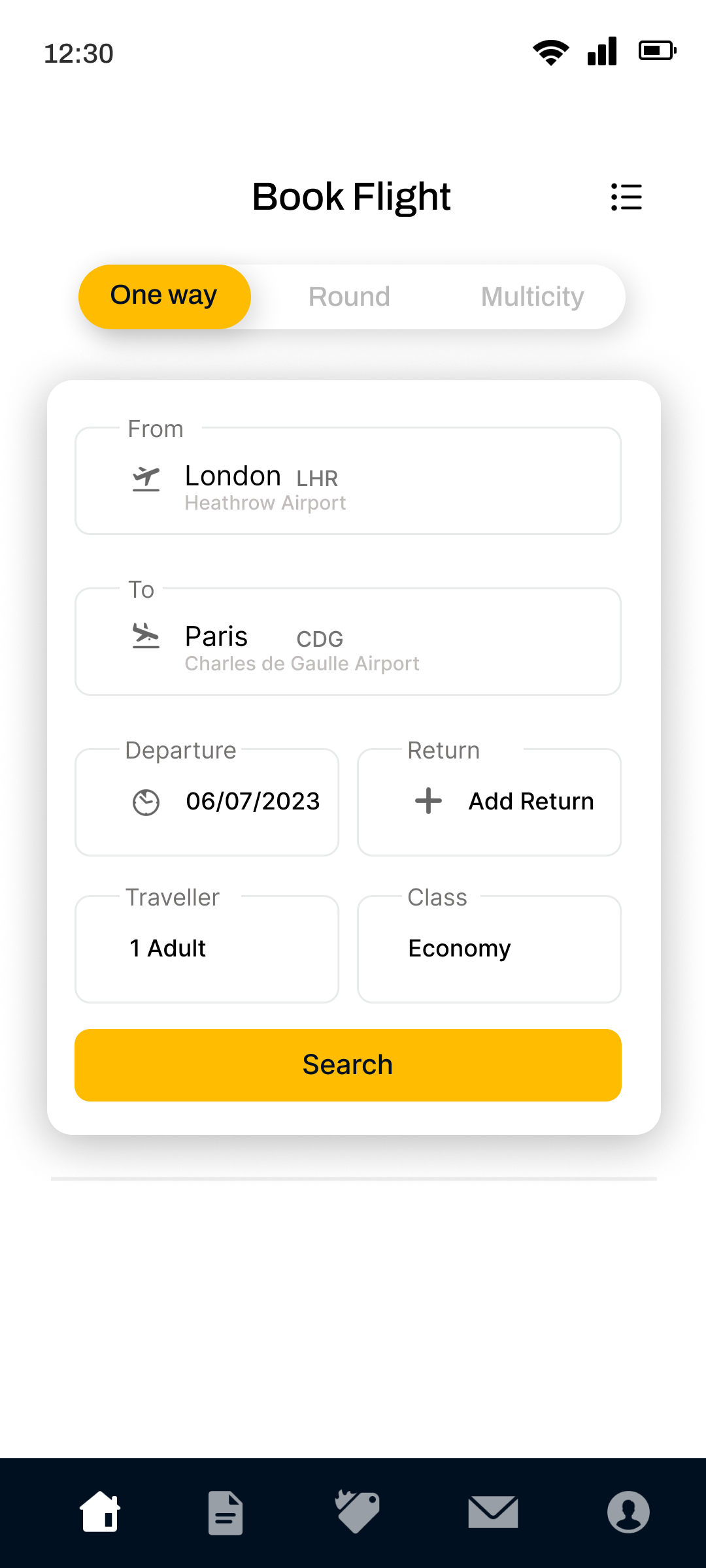Viewport: 706px width, 1568px height.
Task: Select the One way trip option
Action: click(x=164, y=297)
